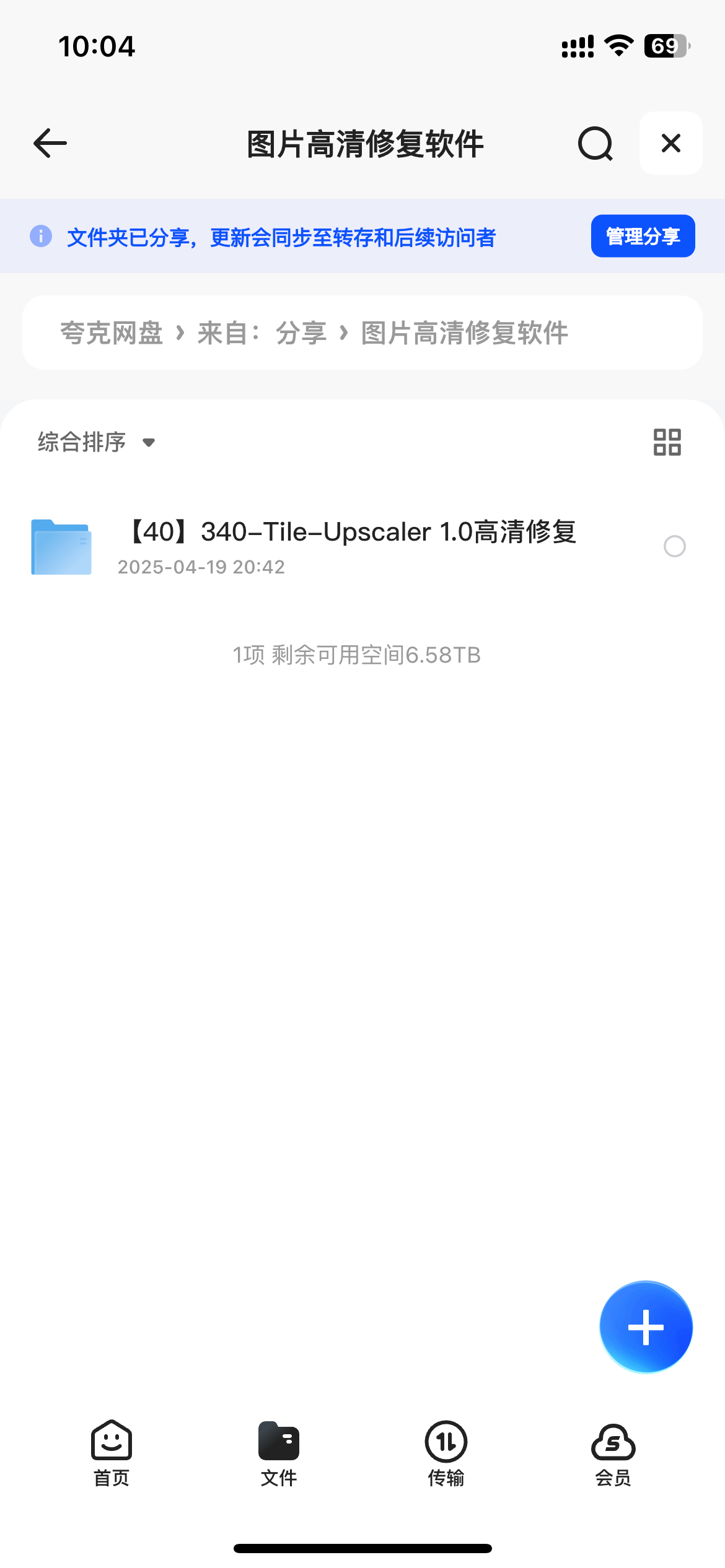Viewport: 725px width, 1568px height.
Task: Go back using the arrow icon
Action: point(50,144)
